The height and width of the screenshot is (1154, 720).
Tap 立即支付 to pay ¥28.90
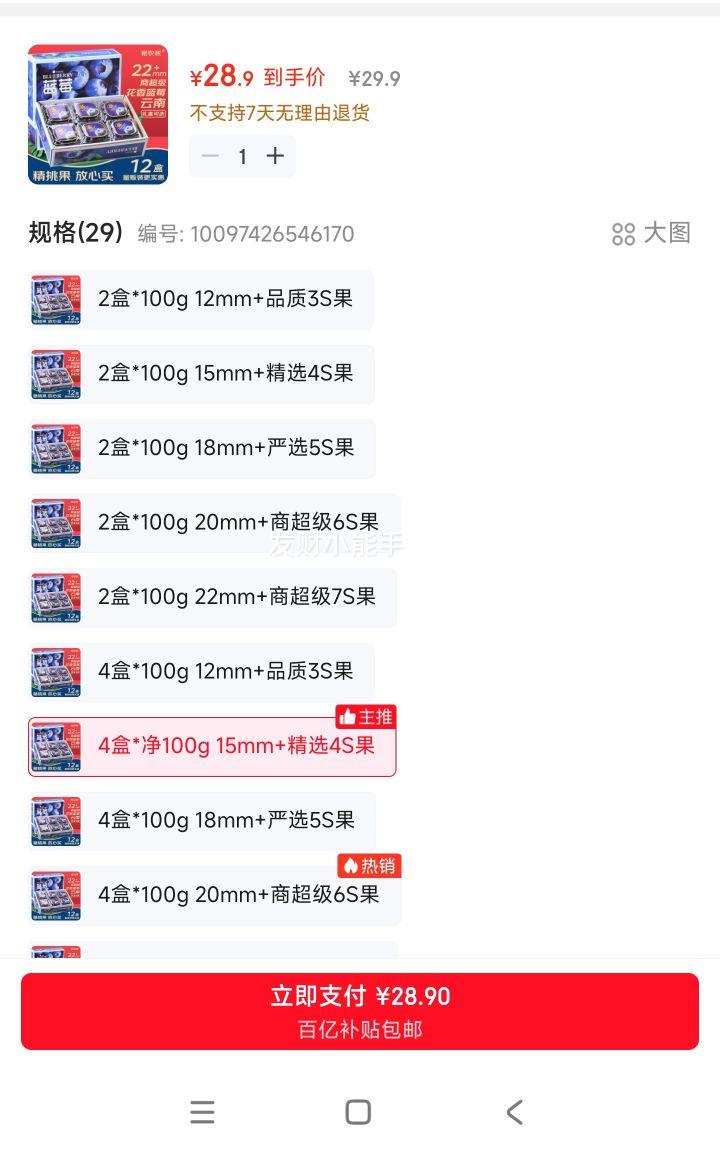(360, 1010)
